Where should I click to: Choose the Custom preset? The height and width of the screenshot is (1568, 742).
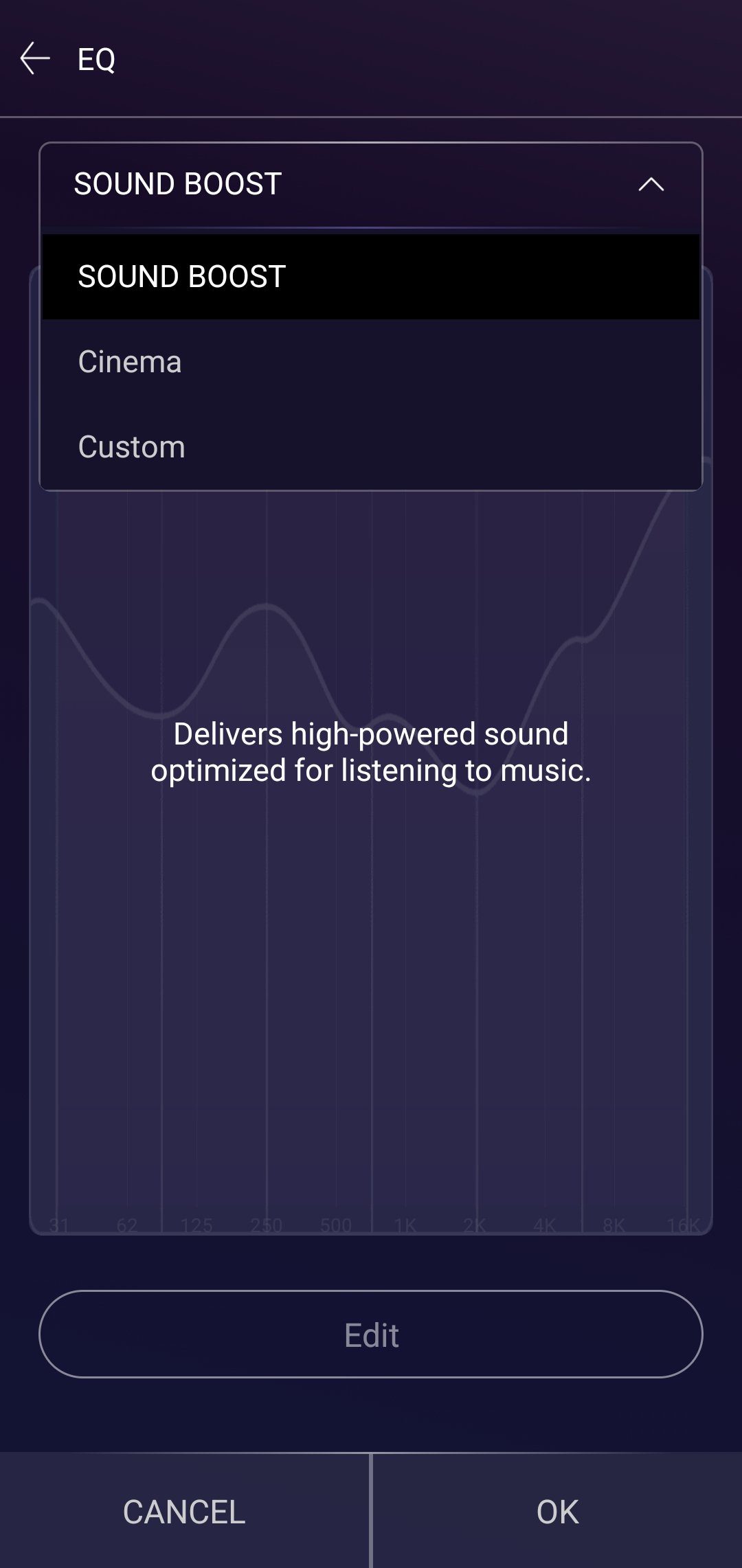(371, 447)
